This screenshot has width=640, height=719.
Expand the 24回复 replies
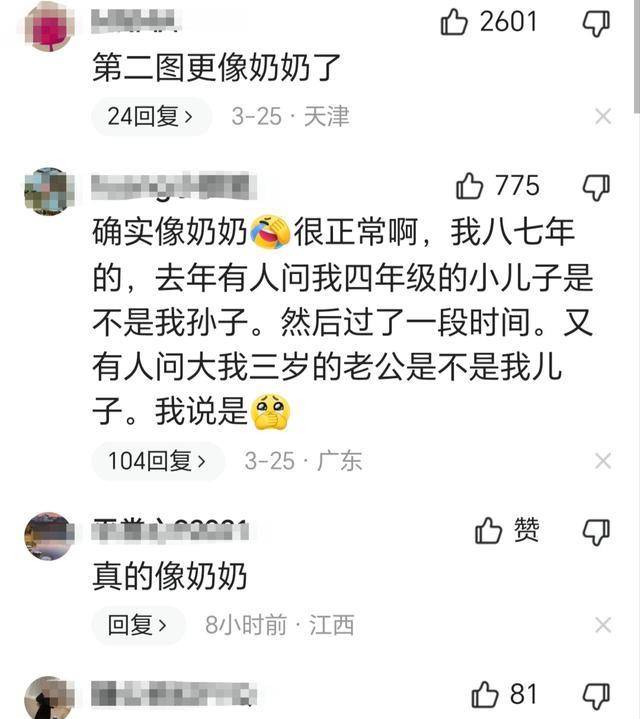(151, 117)
